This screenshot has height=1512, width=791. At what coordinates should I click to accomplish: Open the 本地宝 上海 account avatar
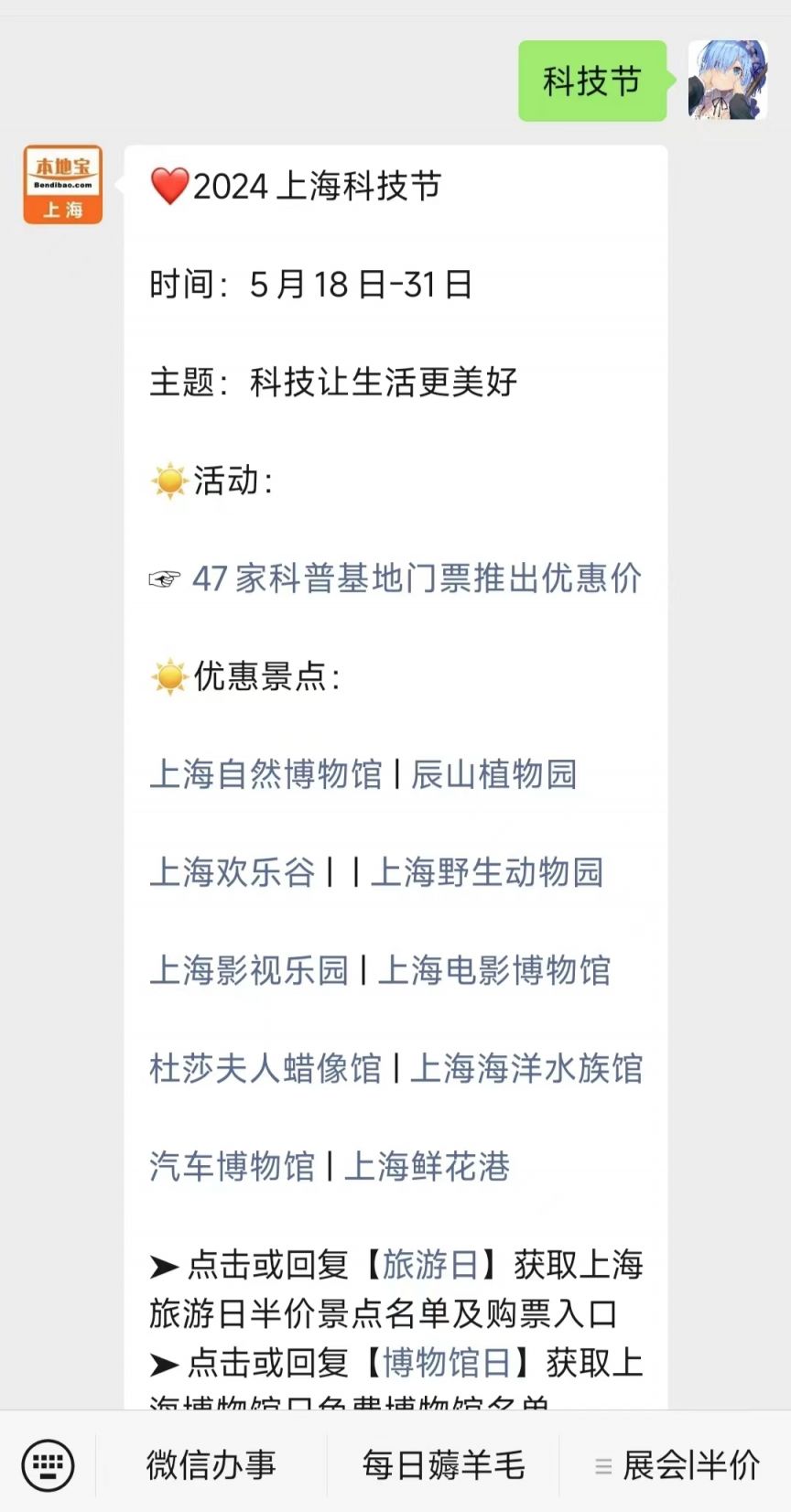click(63, 185)
